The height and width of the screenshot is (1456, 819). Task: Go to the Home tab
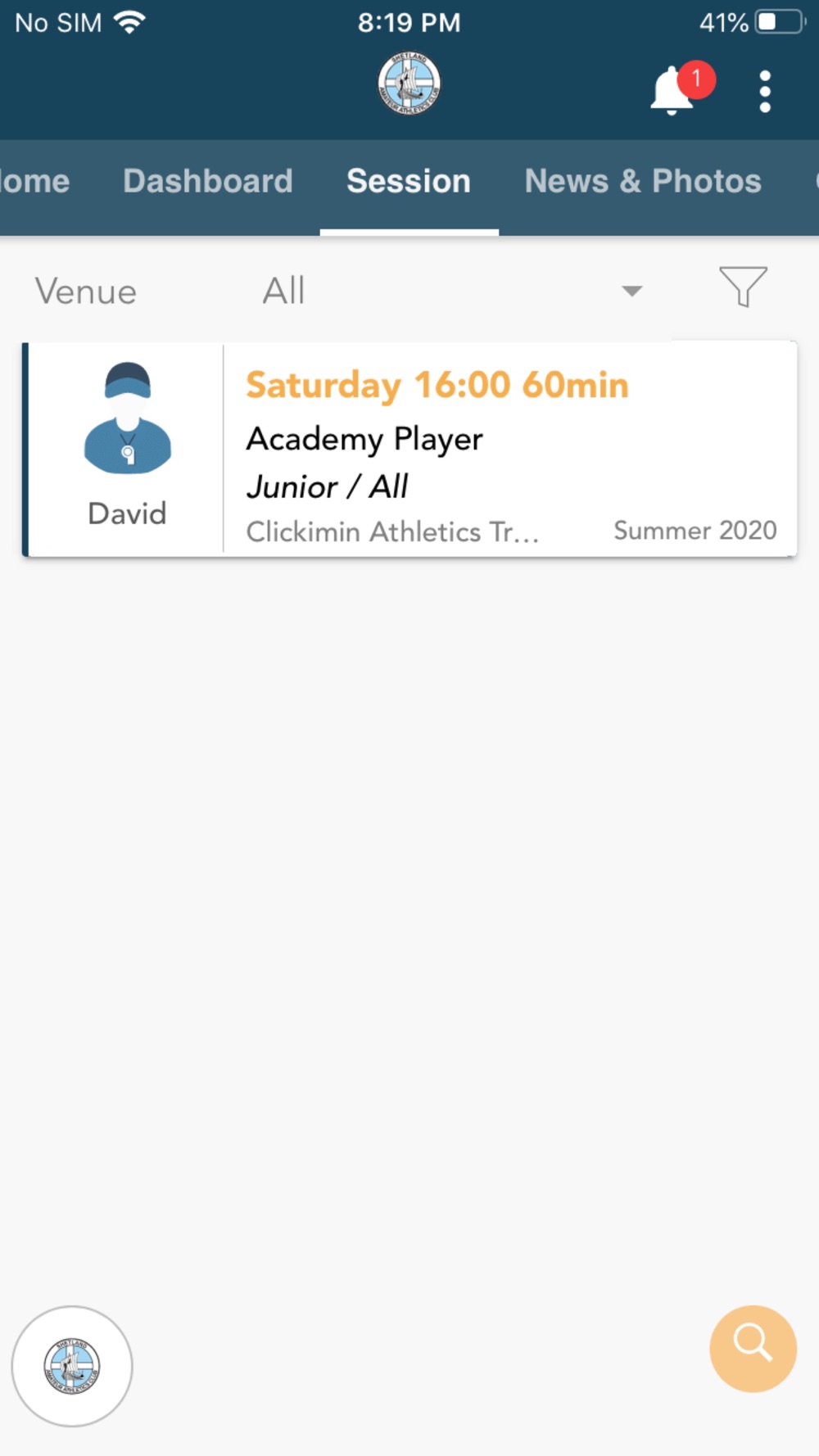click(x=34, y=181)
